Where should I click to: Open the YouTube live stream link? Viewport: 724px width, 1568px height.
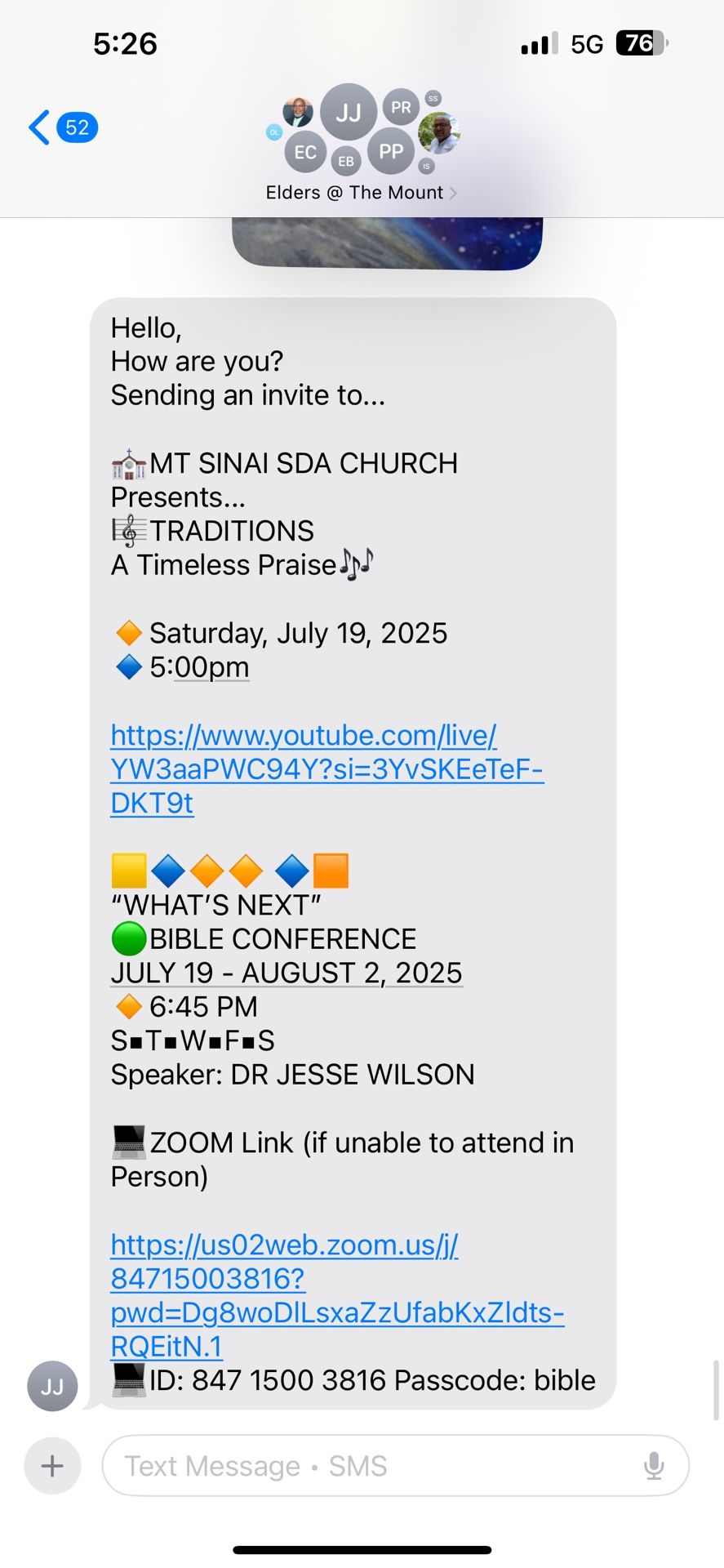326,769
